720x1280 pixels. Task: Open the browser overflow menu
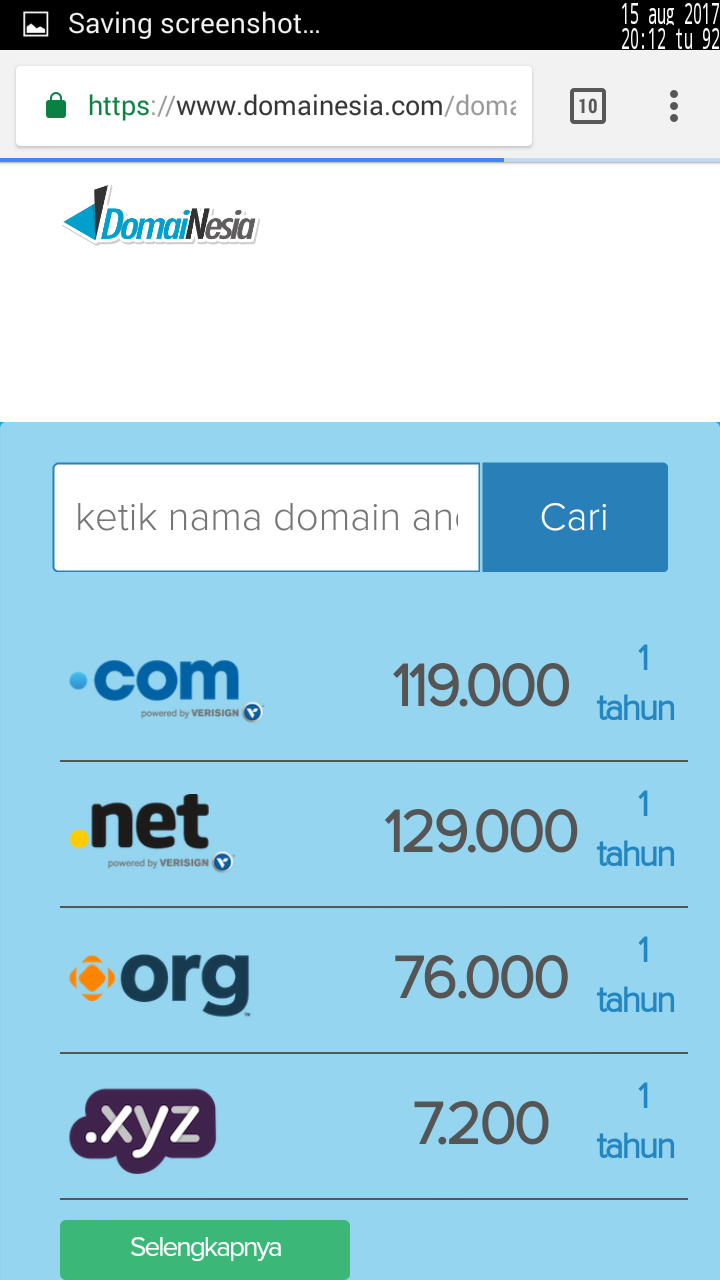pyautogui.click(x=674, y=106)
